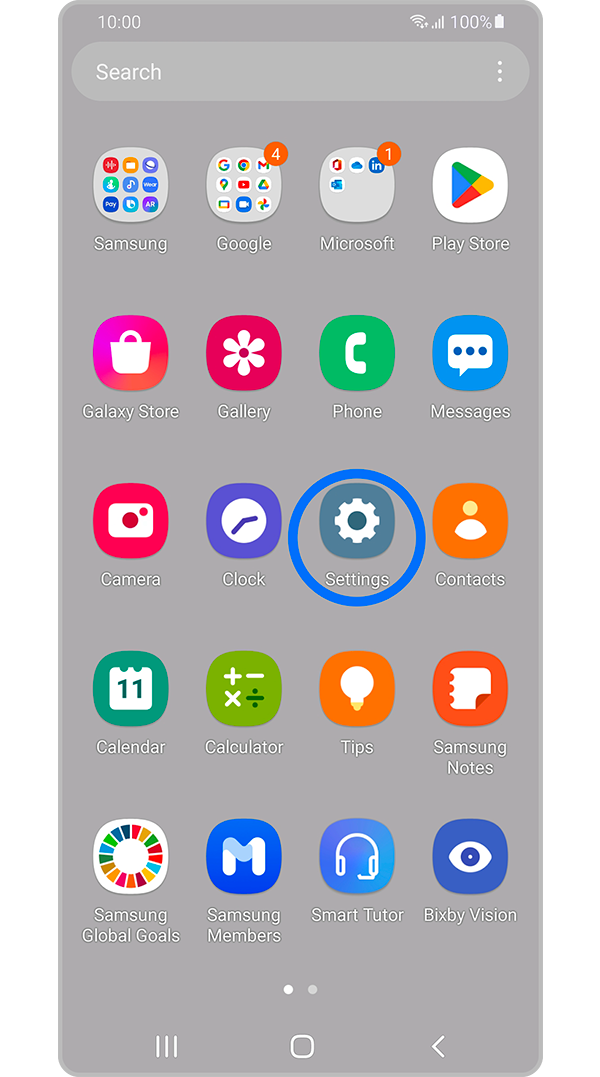This screenshot has width=600, height=1077.
Task: Open the Tips app
Action: pyautogui.click(x=357, y=689)
